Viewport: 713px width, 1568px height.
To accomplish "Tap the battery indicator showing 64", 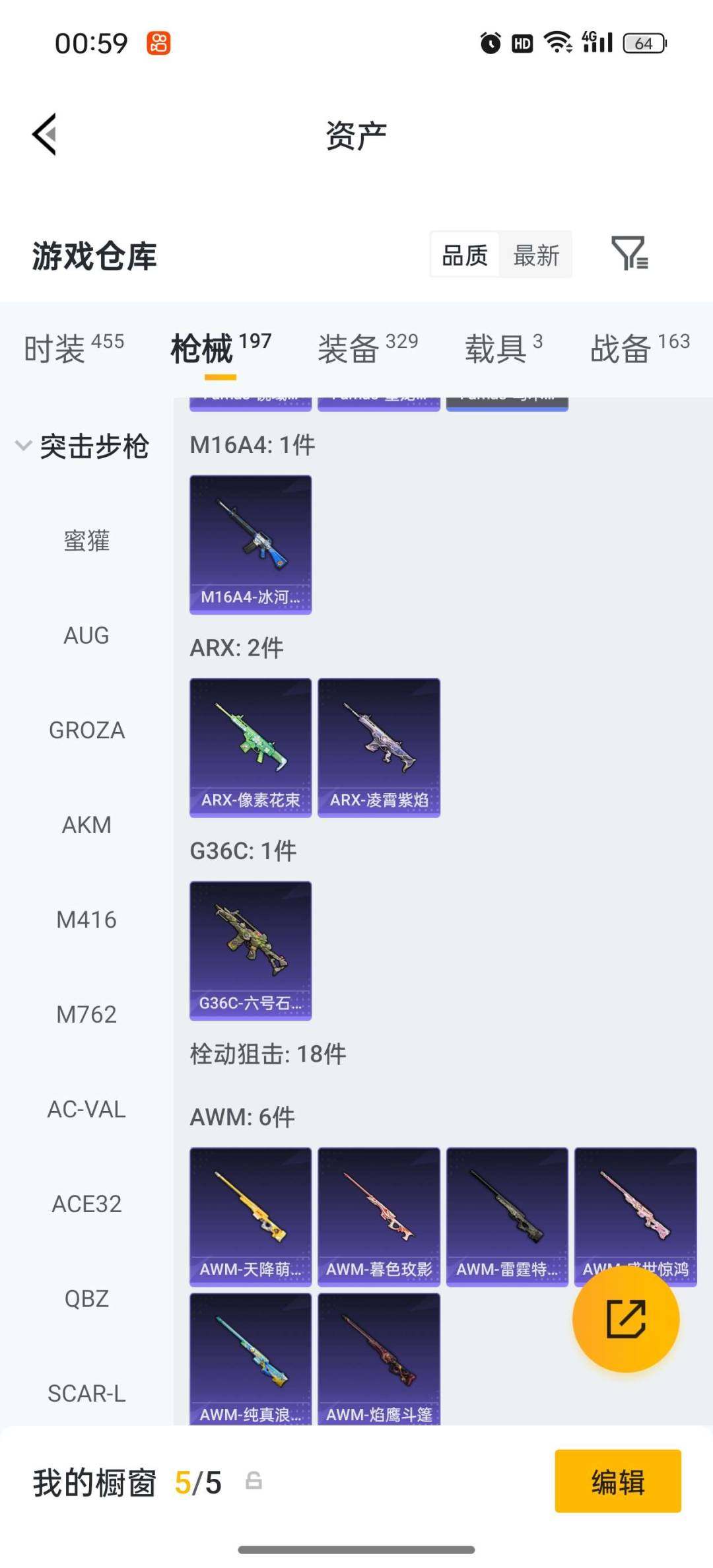I will [x=644, y=42].
